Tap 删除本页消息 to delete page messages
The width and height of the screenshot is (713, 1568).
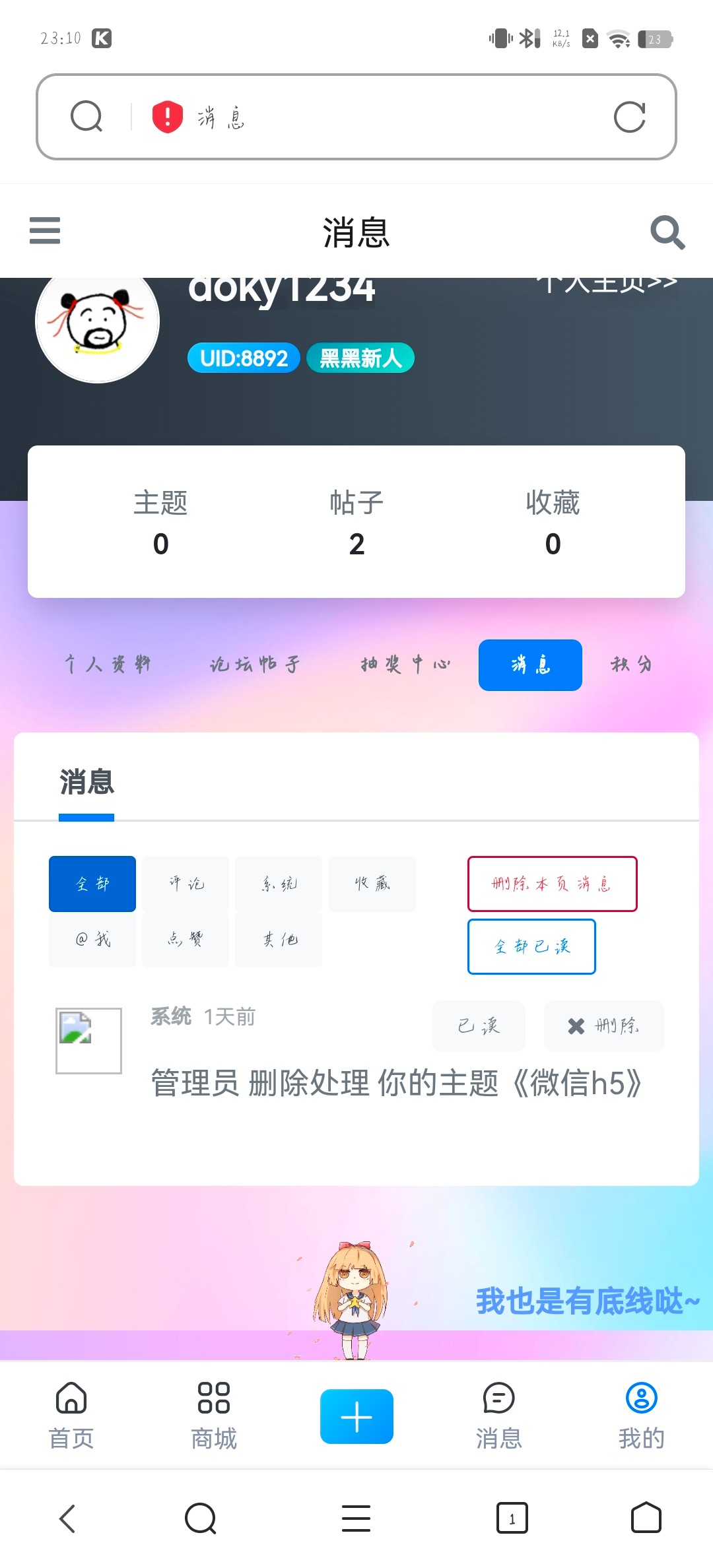552,884
